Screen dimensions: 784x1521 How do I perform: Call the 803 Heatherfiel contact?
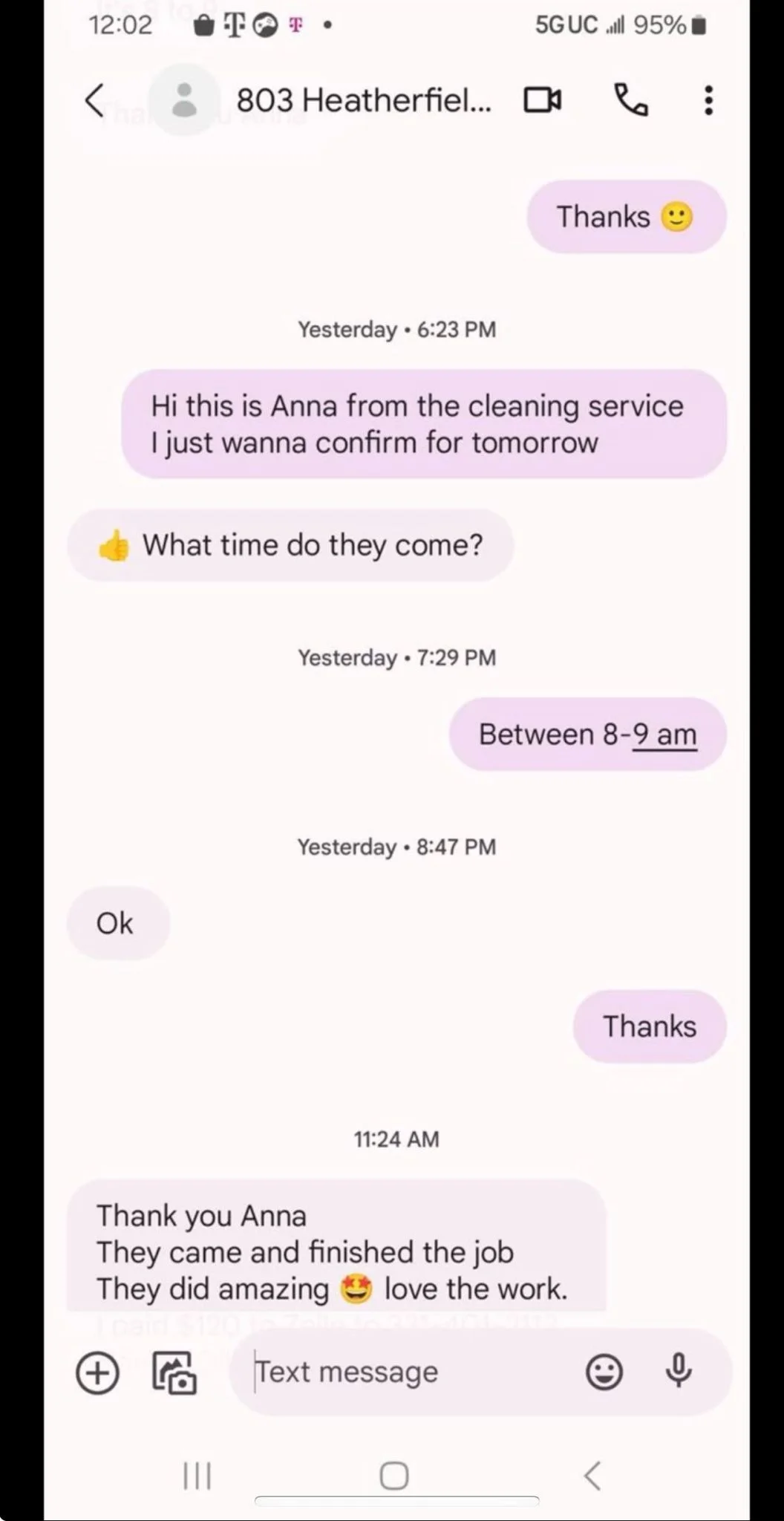(631, 100)
